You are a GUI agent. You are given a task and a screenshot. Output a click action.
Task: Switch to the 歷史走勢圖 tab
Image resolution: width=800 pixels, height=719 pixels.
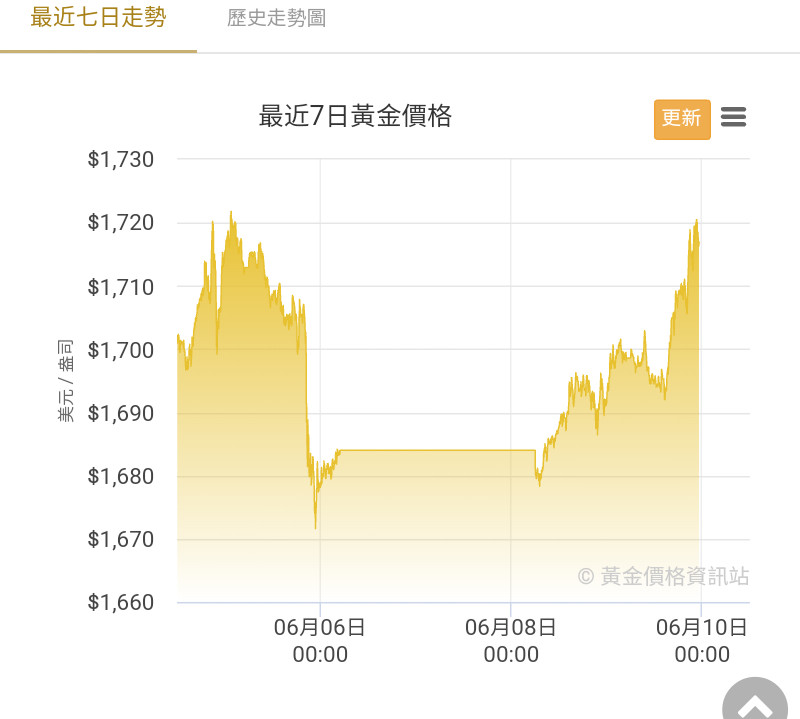click(276, 19)
